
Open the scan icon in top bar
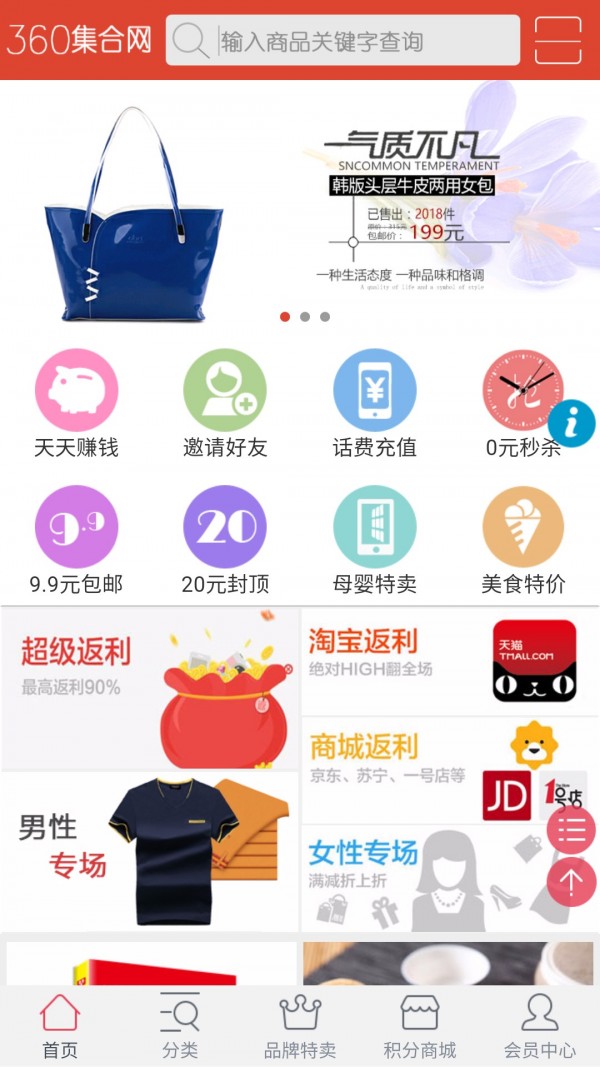tap(557, 41)
